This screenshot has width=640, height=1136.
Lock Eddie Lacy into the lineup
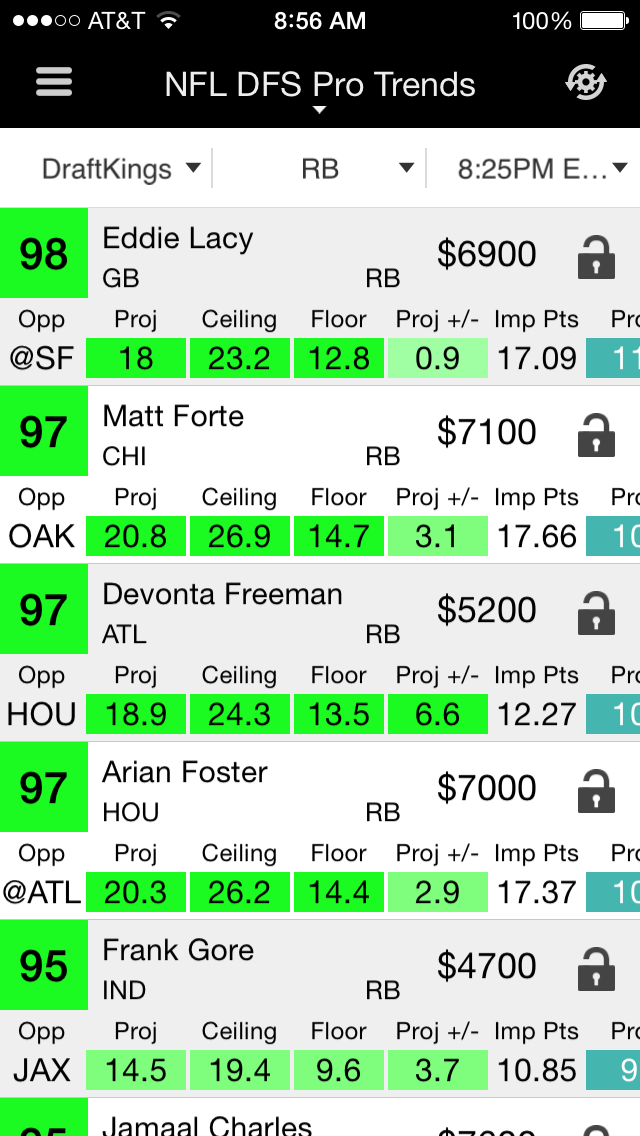tap(596, 256)
